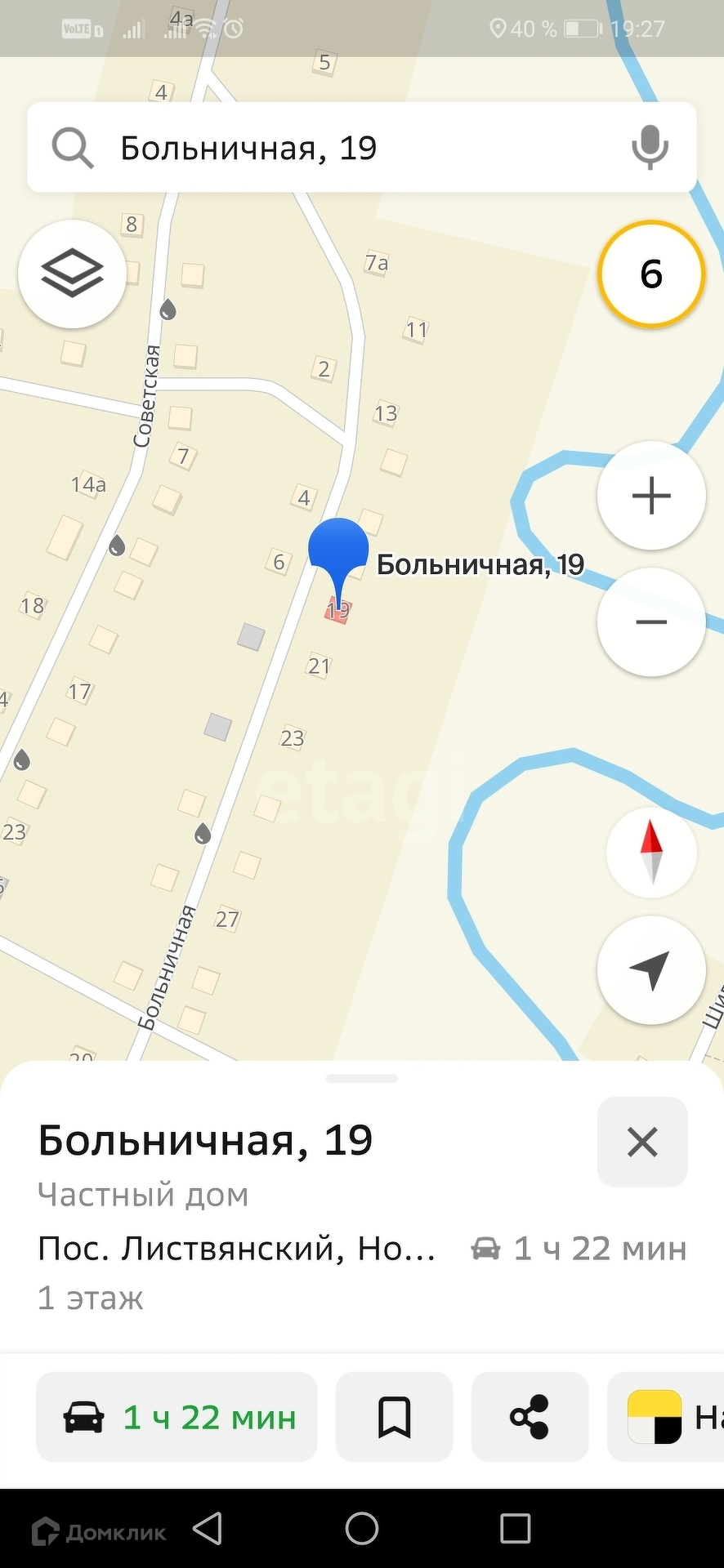Open the Yandex taxi button
The height and width of the screenshot is (1568, 724).
point(666,1418)
